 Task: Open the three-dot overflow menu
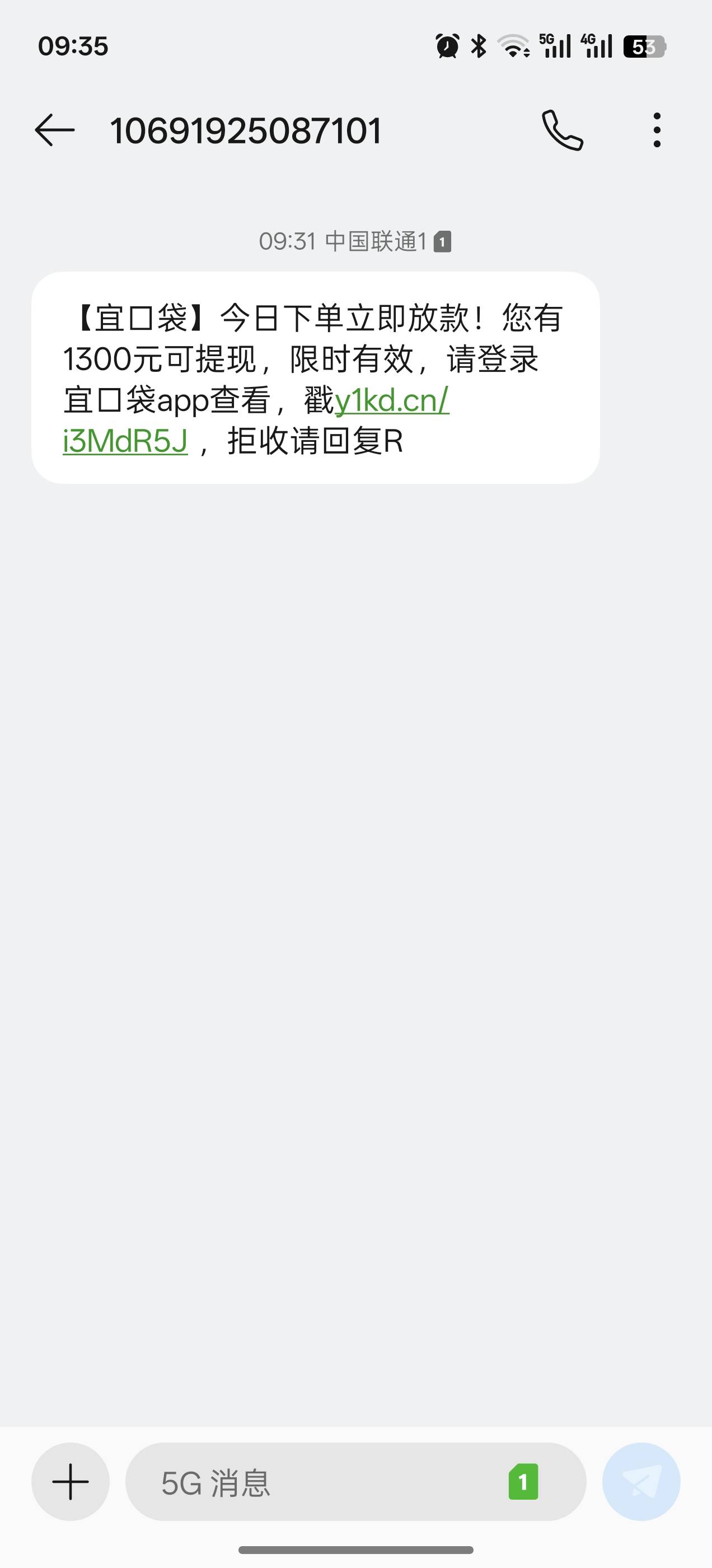coord(657,130)
